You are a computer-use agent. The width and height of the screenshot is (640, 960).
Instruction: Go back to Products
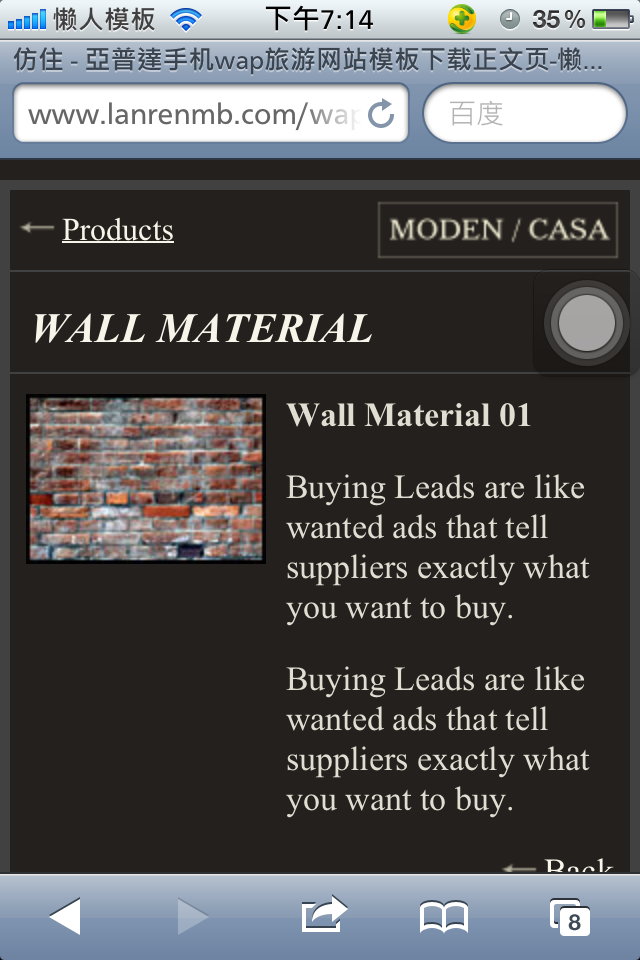[117, 230]
